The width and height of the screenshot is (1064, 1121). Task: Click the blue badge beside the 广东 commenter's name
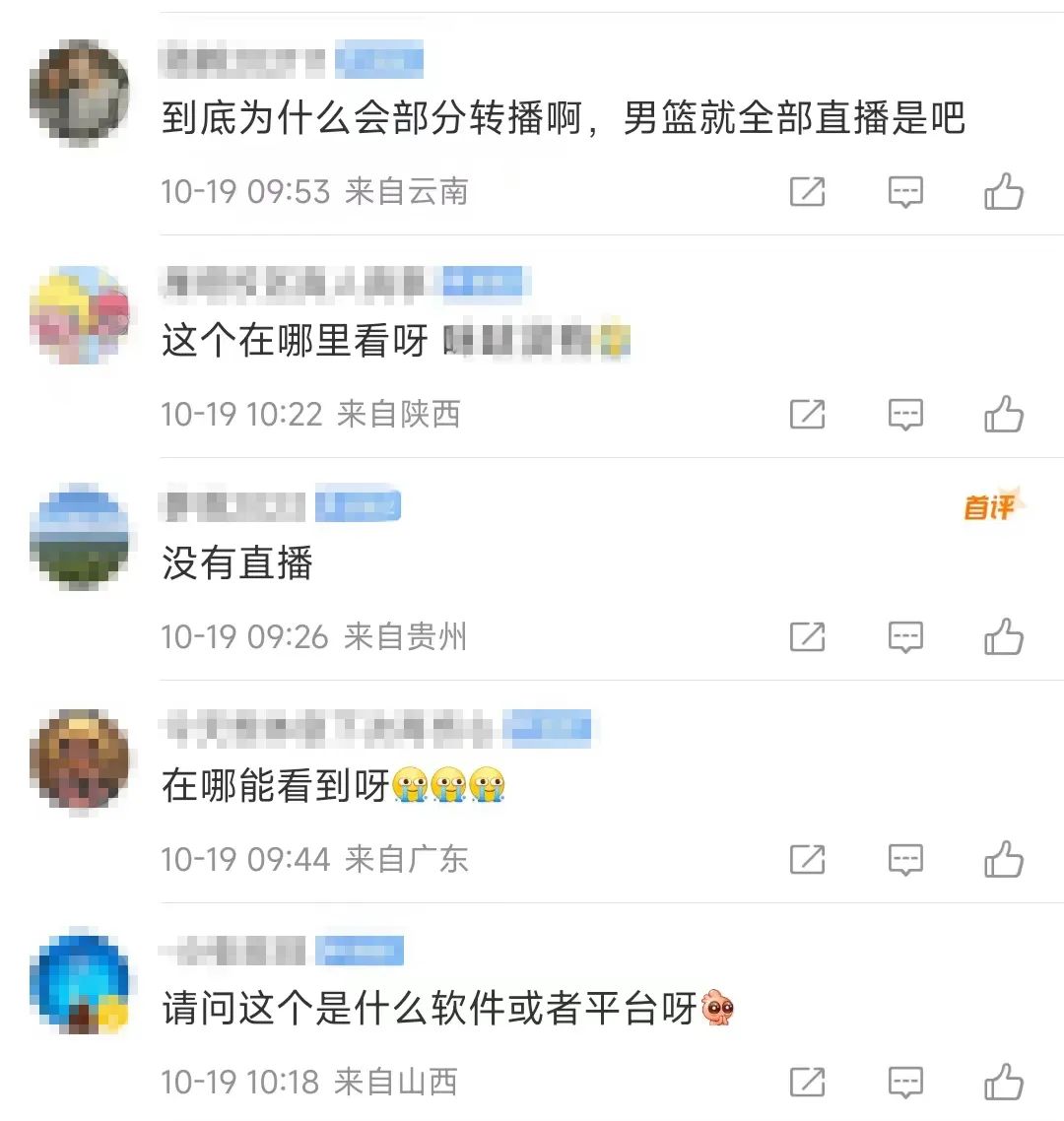point(550,729)
